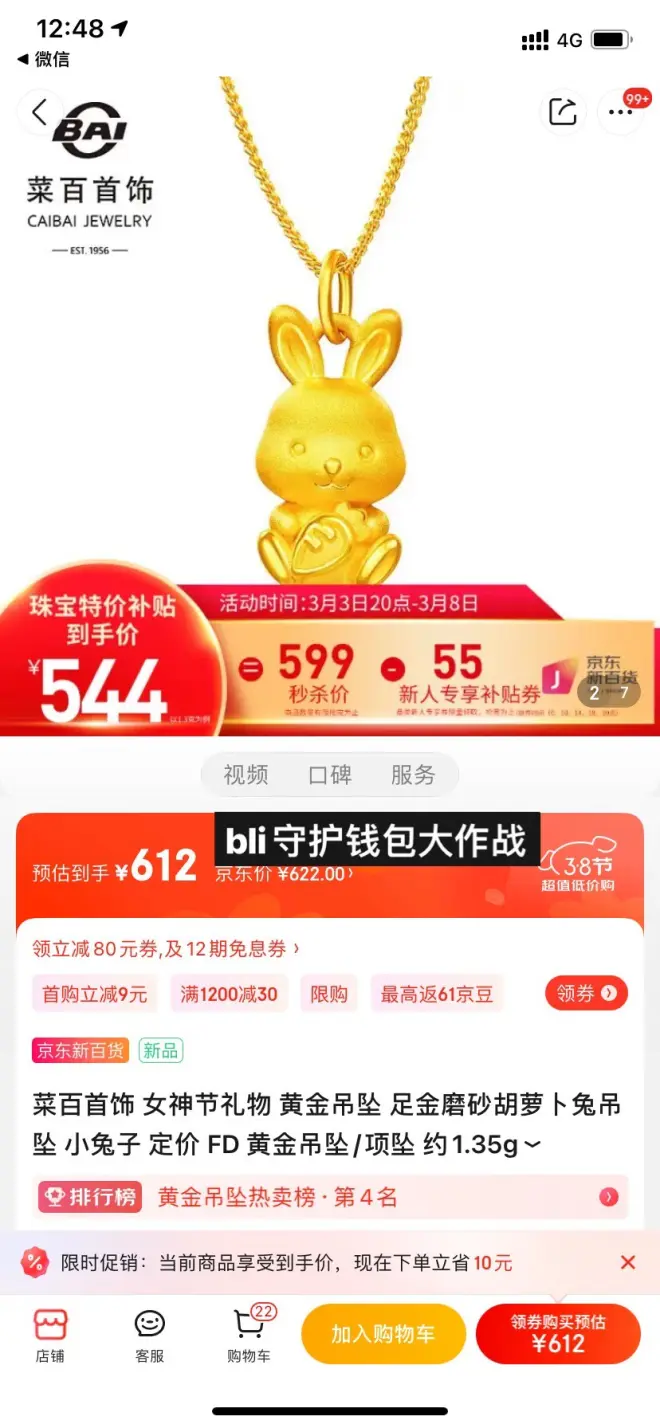Tap 加入购物车 to add item
This screenshot has width=660, height=1428.
click(x=383, y=1334)
